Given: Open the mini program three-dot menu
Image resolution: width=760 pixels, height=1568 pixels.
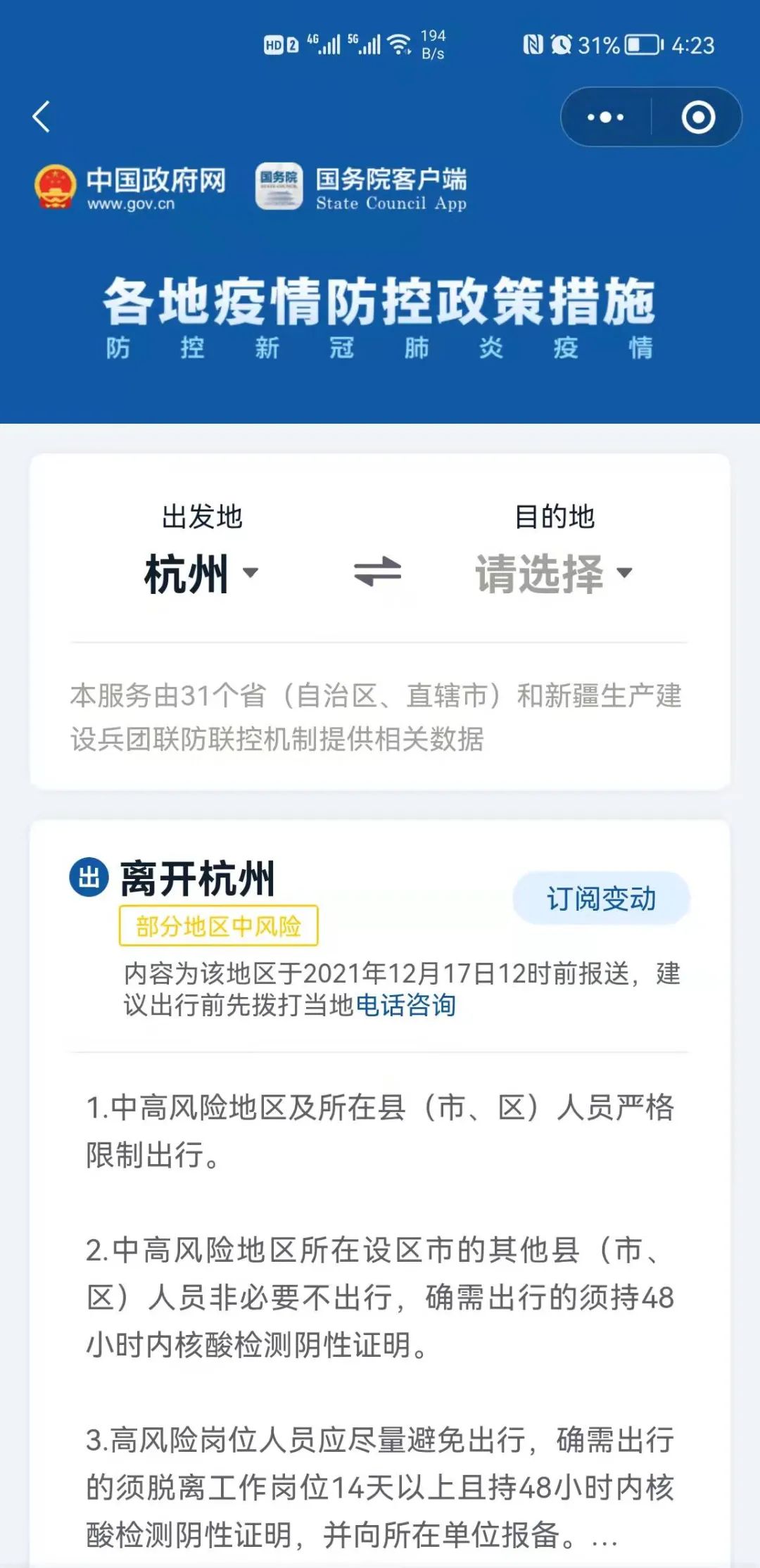Looking at the screenshot, I should [x=606, y=118].
